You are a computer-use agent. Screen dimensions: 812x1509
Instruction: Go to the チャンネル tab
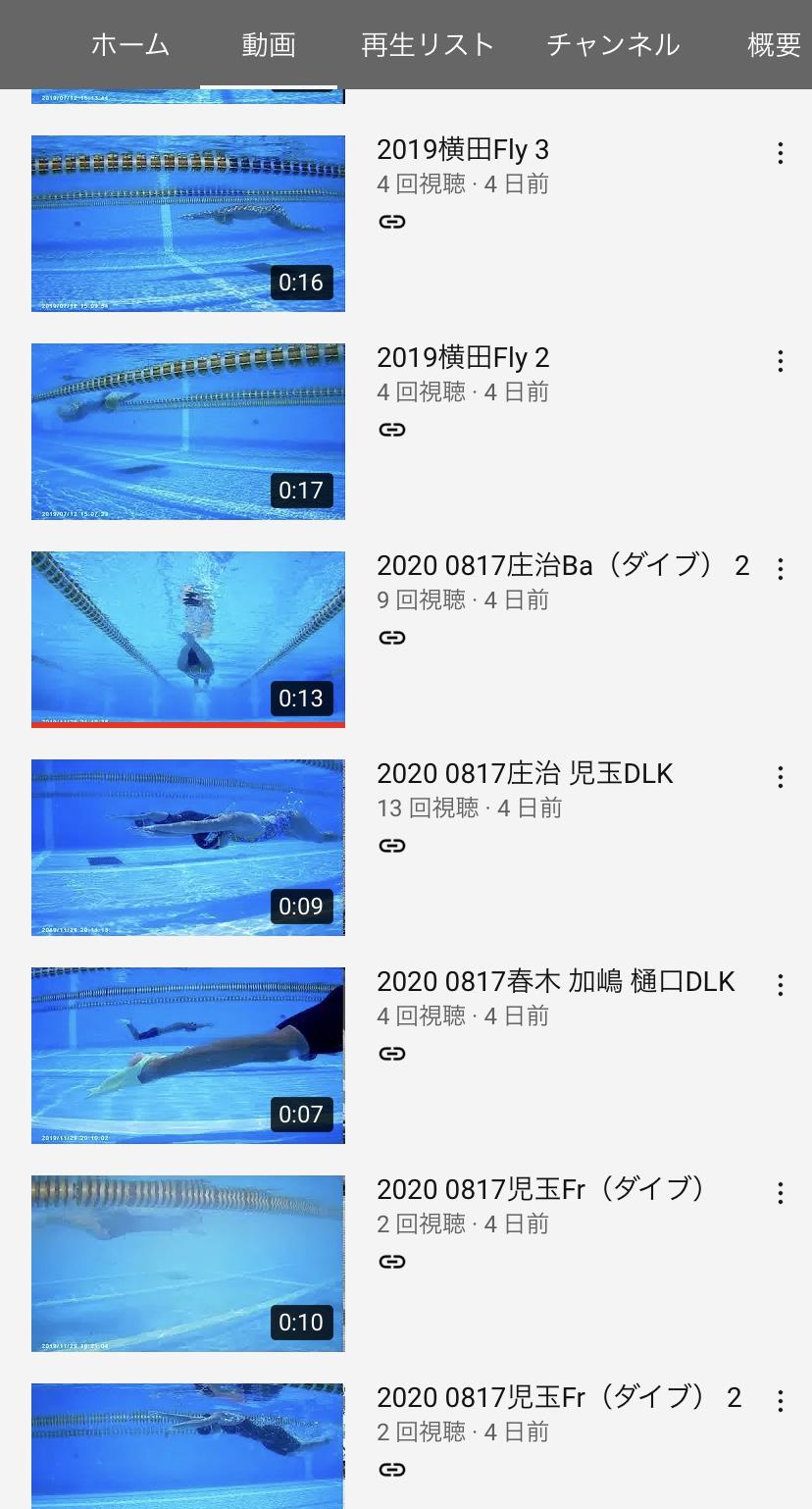(x=613, y=45)
